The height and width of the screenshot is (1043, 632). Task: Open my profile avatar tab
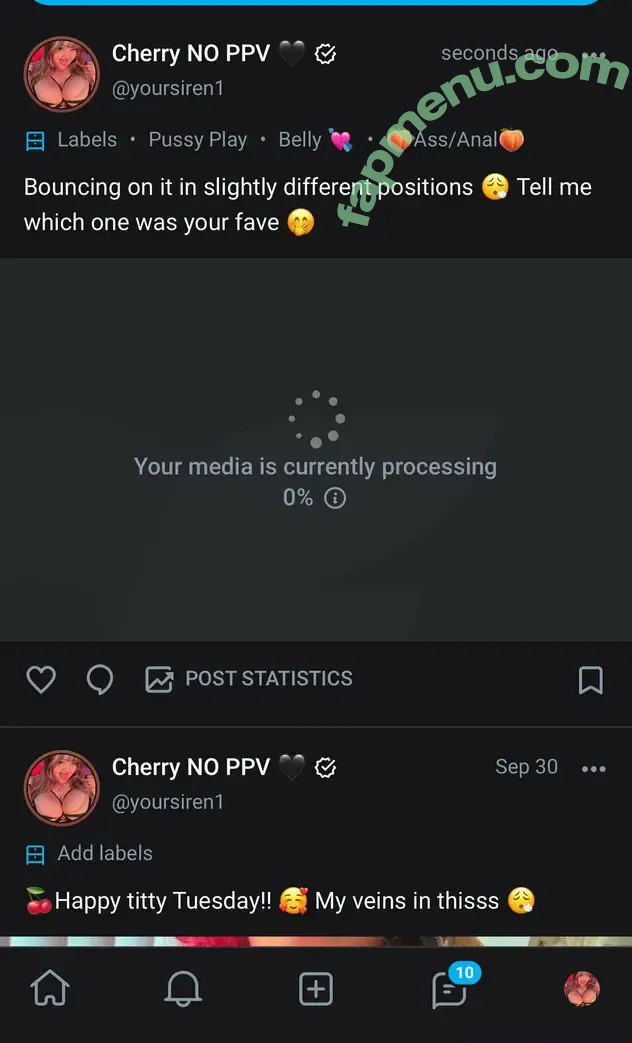(582, 989)
